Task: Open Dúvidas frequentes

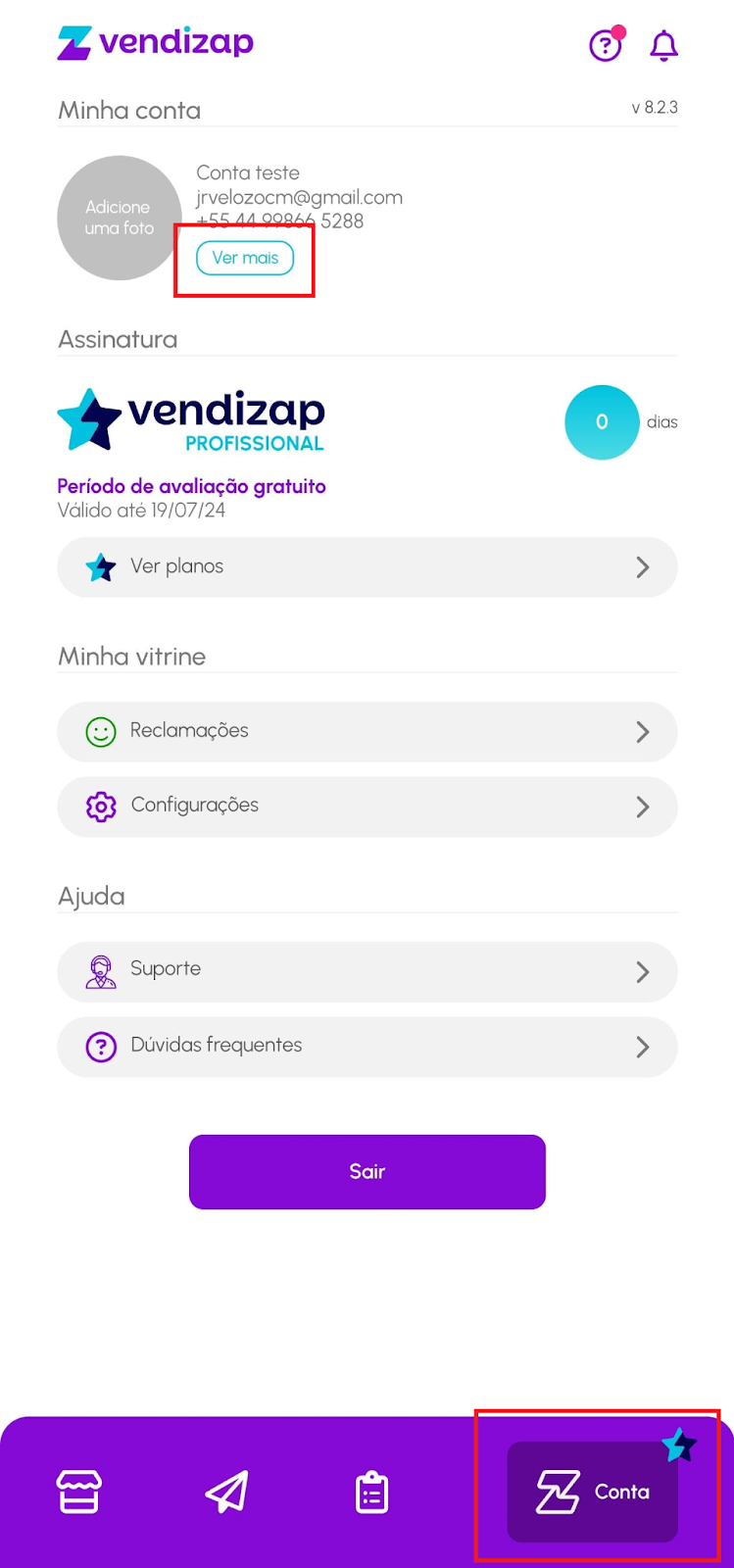Action: point(367,1047)
